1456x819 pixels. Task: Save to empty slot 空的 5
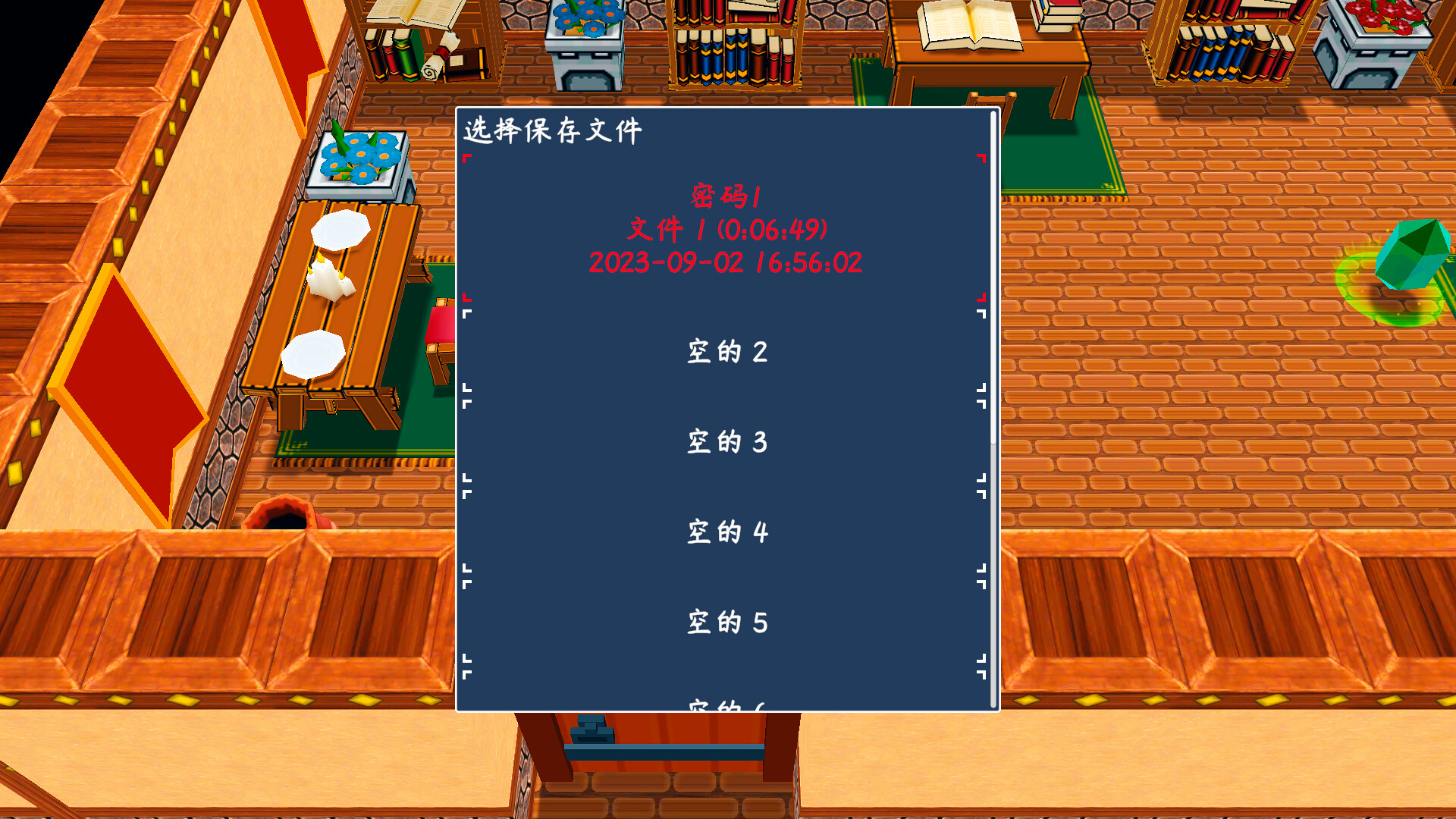pos(725,622)
